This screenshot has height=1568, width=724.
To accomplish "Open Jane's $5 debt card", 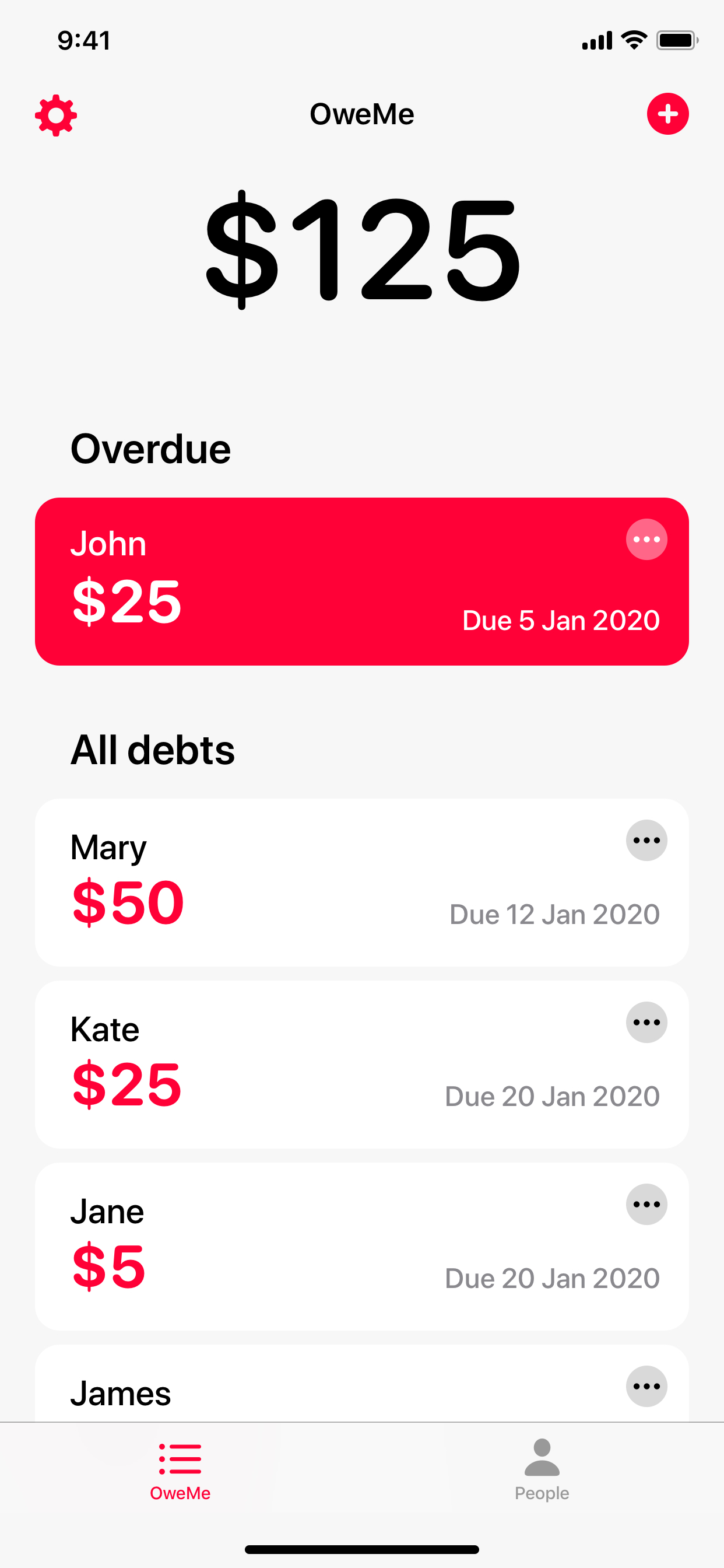I will click(362, 1247).
